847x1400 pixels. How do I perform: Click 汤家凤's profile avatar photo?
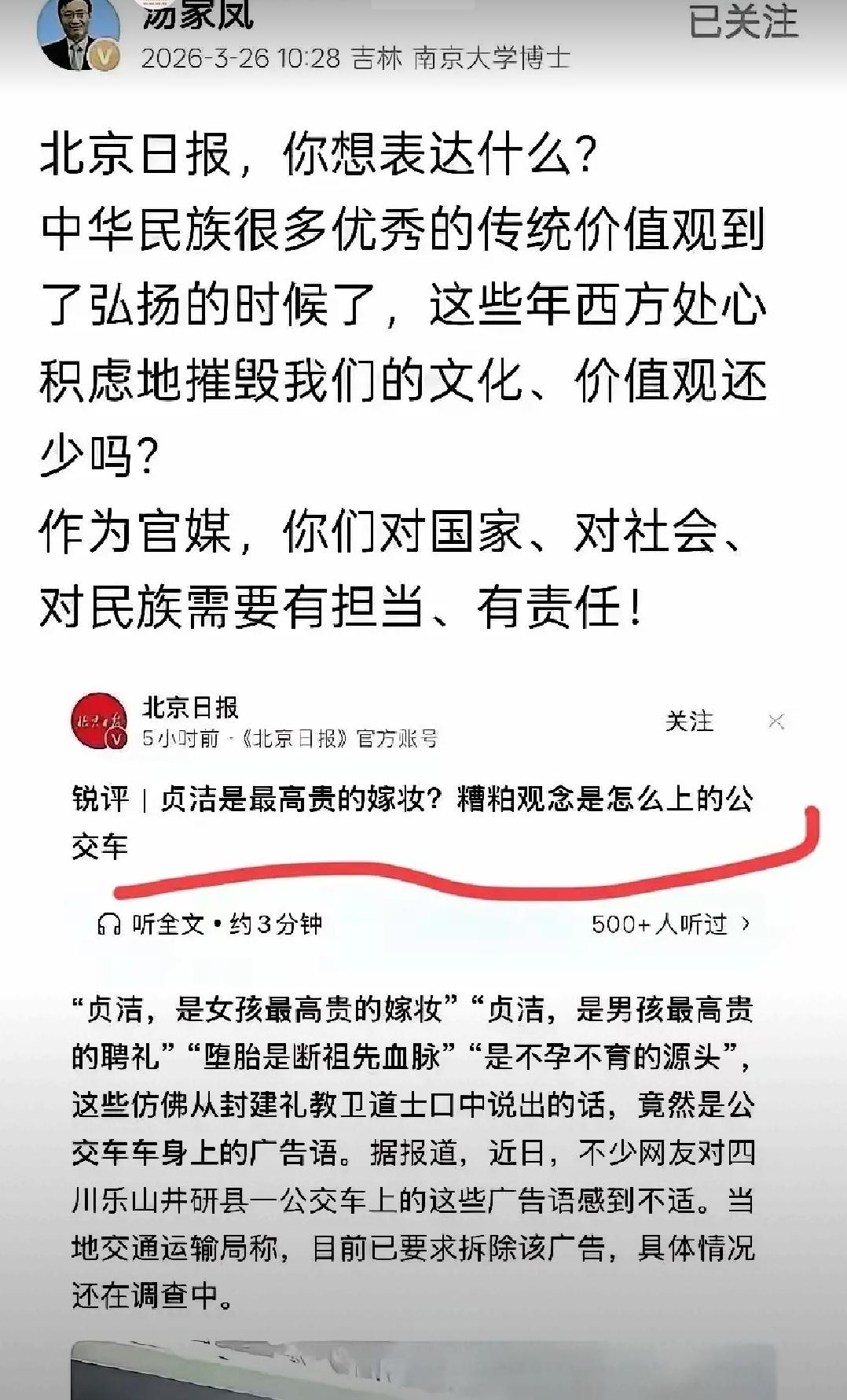click(x=78, y=31)
